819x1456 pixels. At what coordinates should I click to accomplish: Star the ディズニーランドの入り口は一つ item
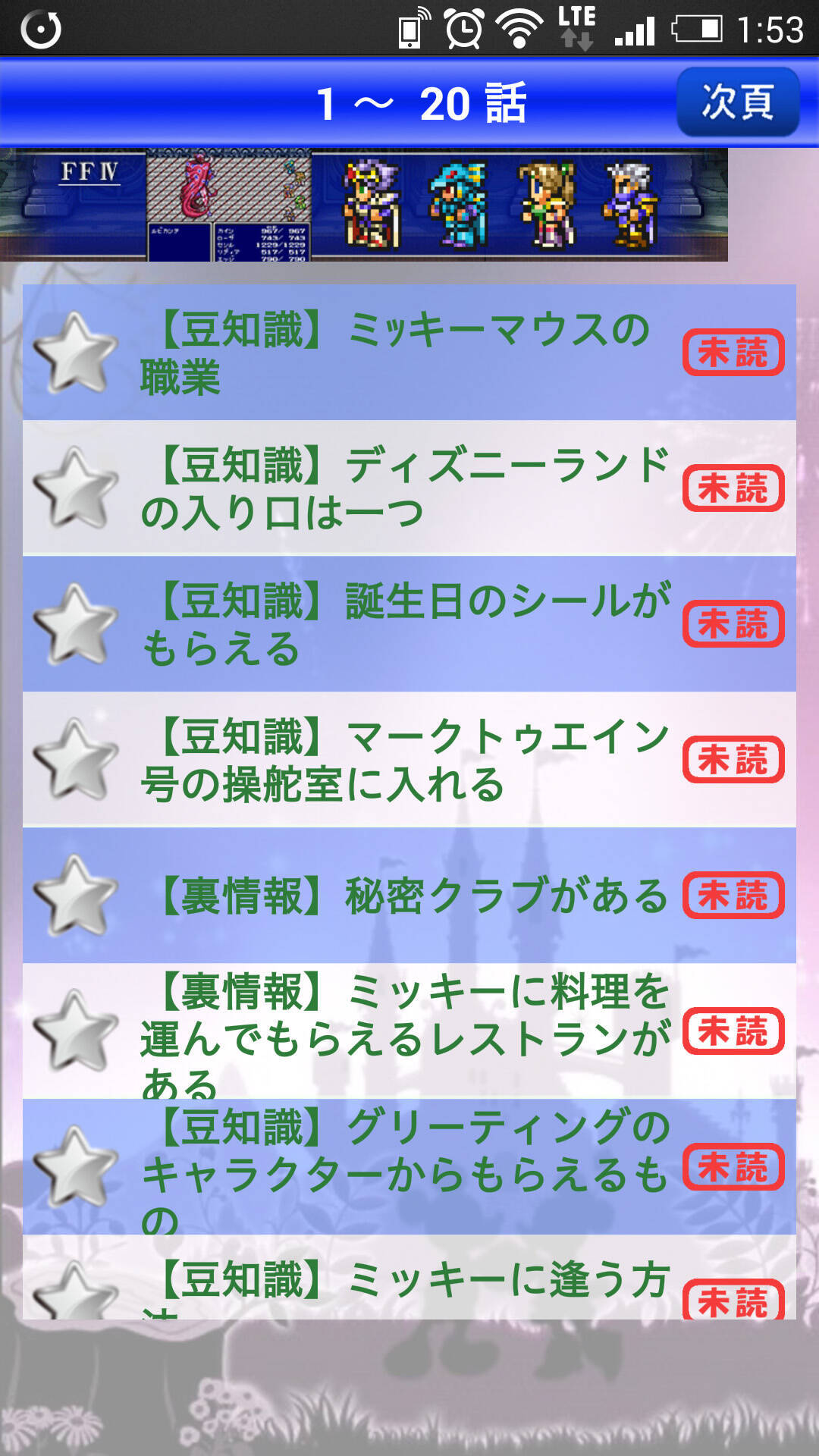coord(75,488)
